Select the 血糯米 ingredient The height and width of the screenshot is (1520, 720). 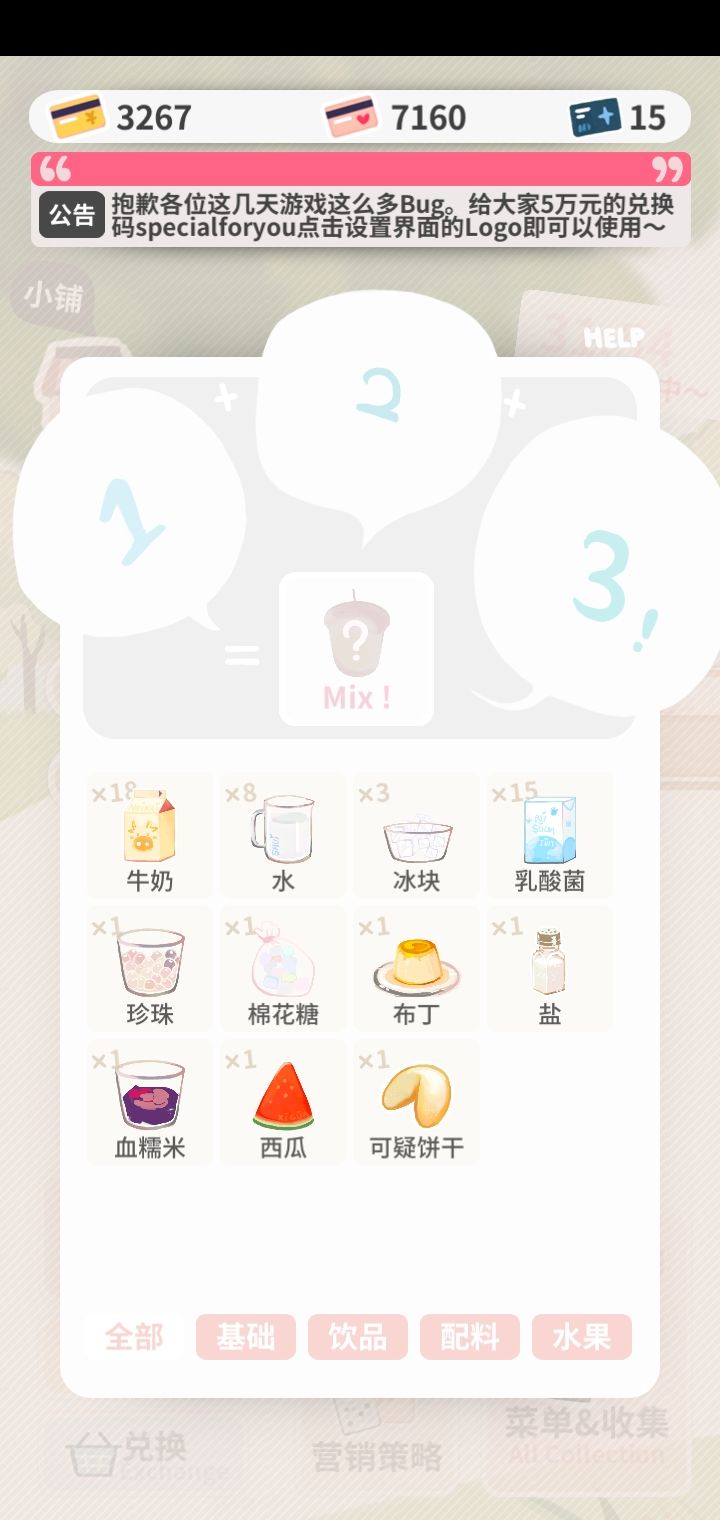(x=148, y=1100)
